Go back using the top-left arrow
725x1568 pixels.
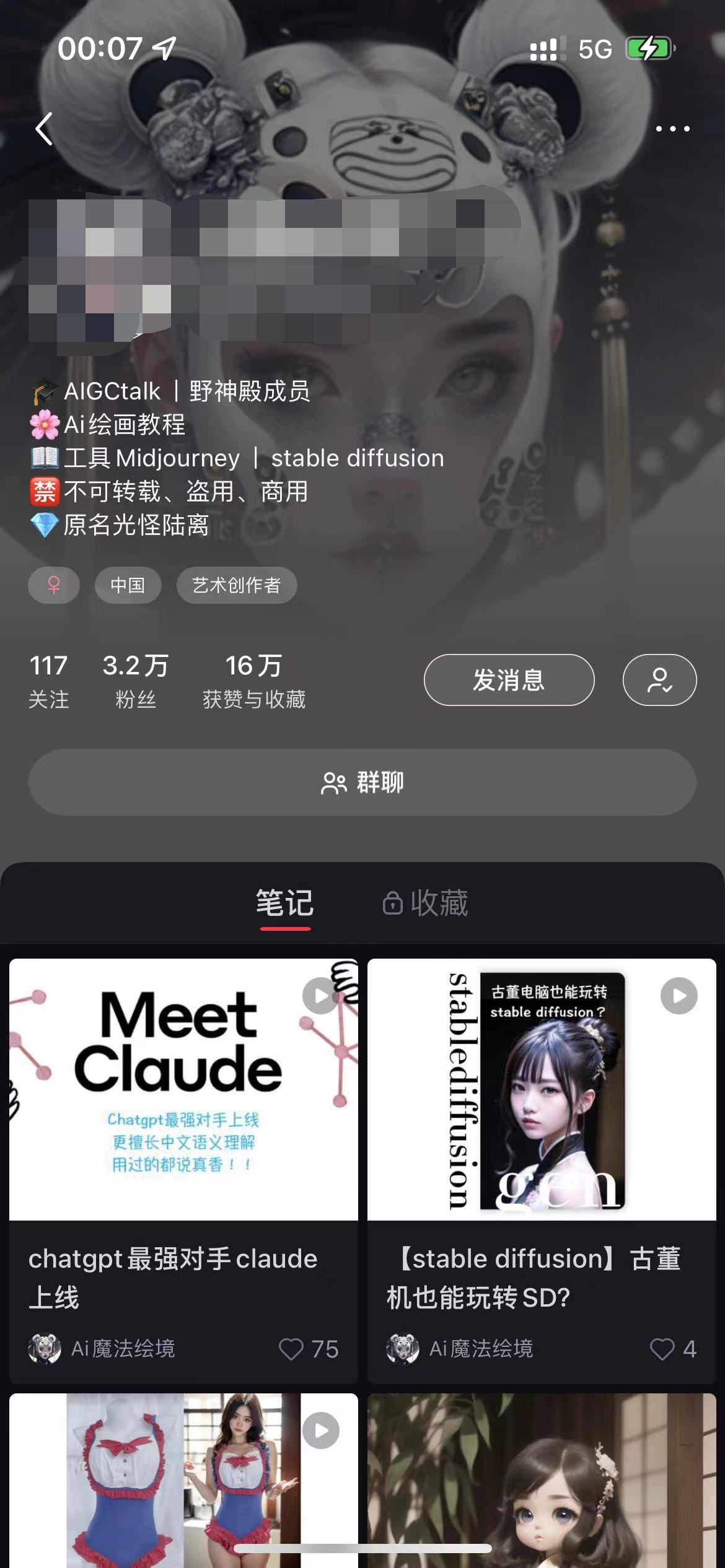click(44, 129)
